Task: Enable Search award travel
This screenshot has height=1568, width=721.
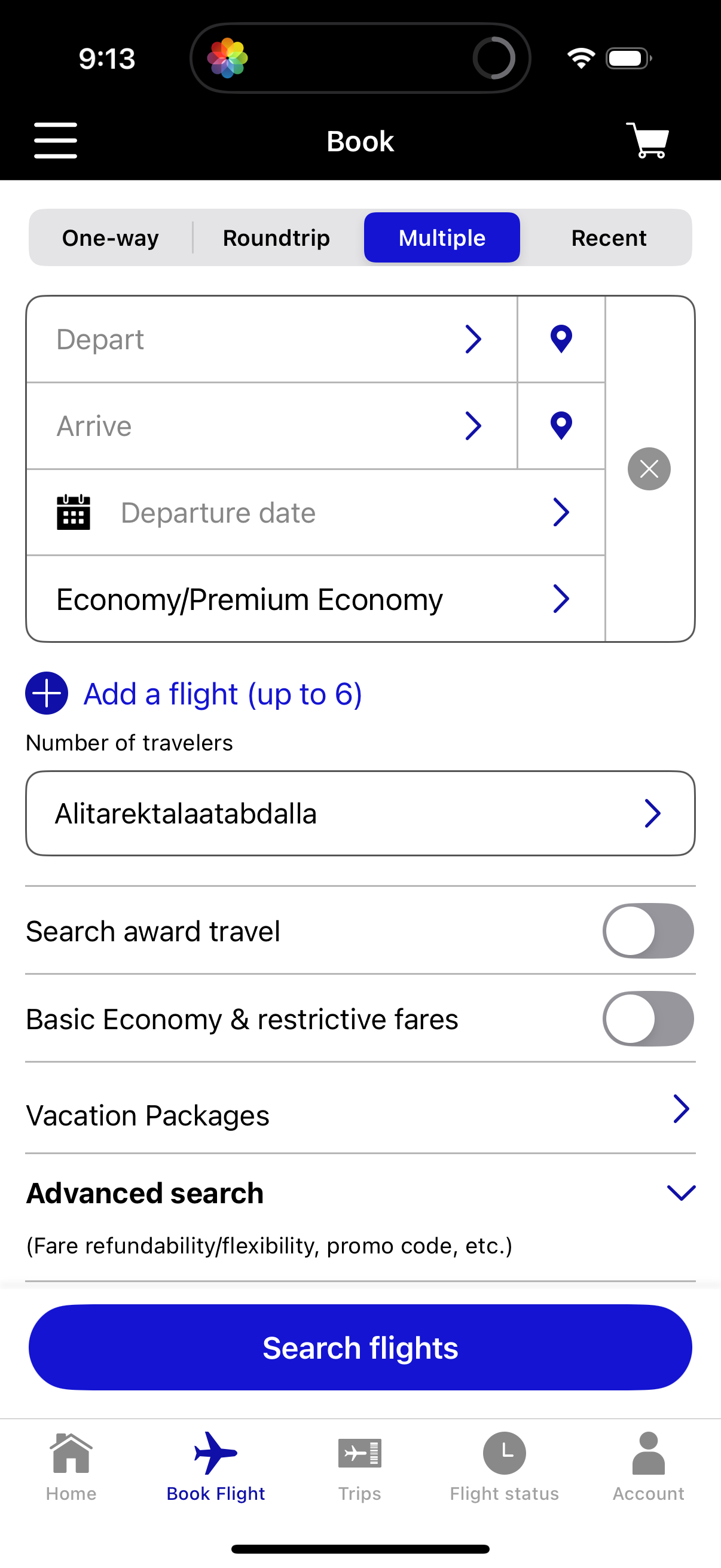Action: pos(648,931)
